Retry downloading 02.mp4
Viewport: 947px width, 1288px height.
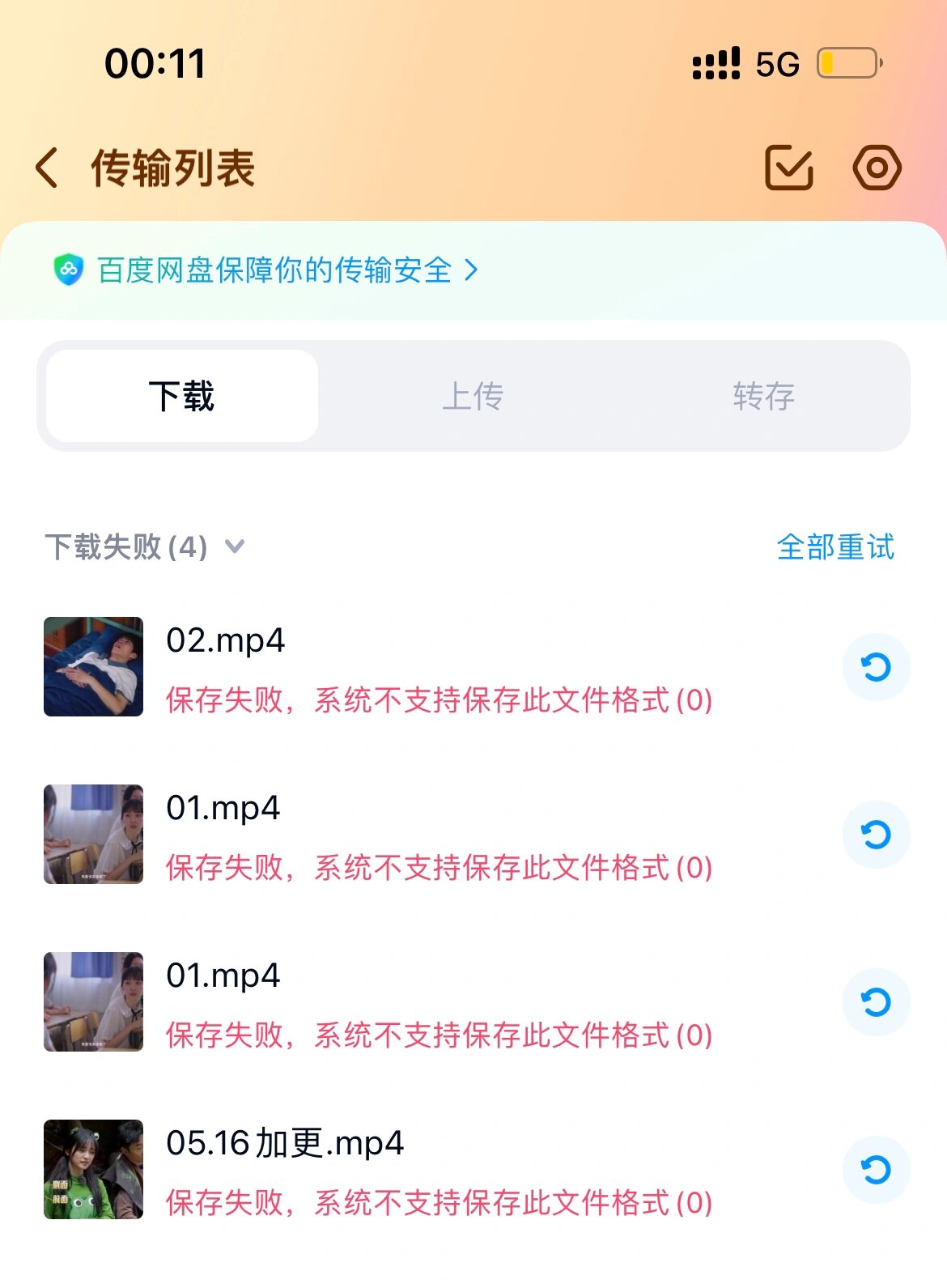point(876,668)
